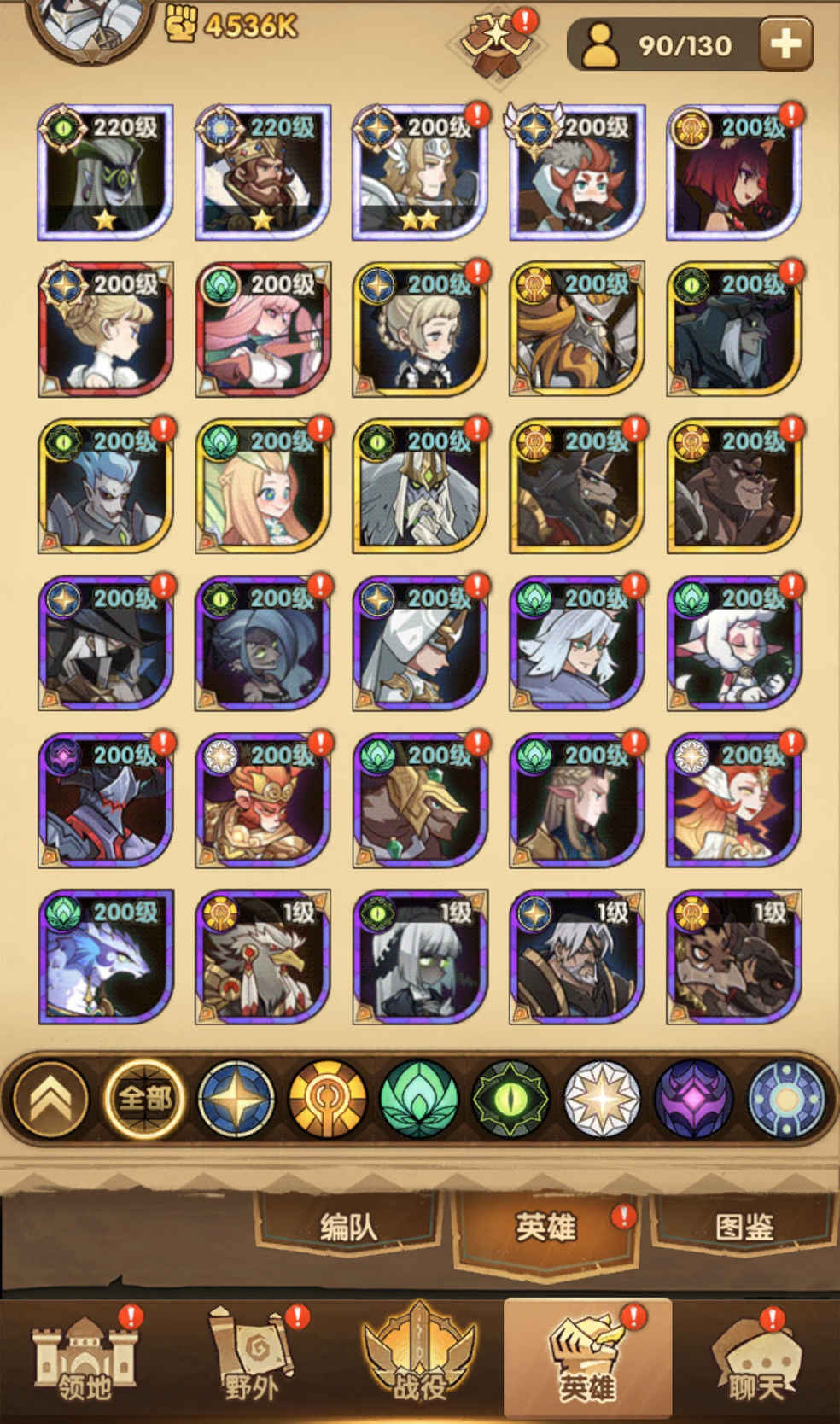
Task: Filter heroes by the purple demon faction
Action: click(693, 1099)
